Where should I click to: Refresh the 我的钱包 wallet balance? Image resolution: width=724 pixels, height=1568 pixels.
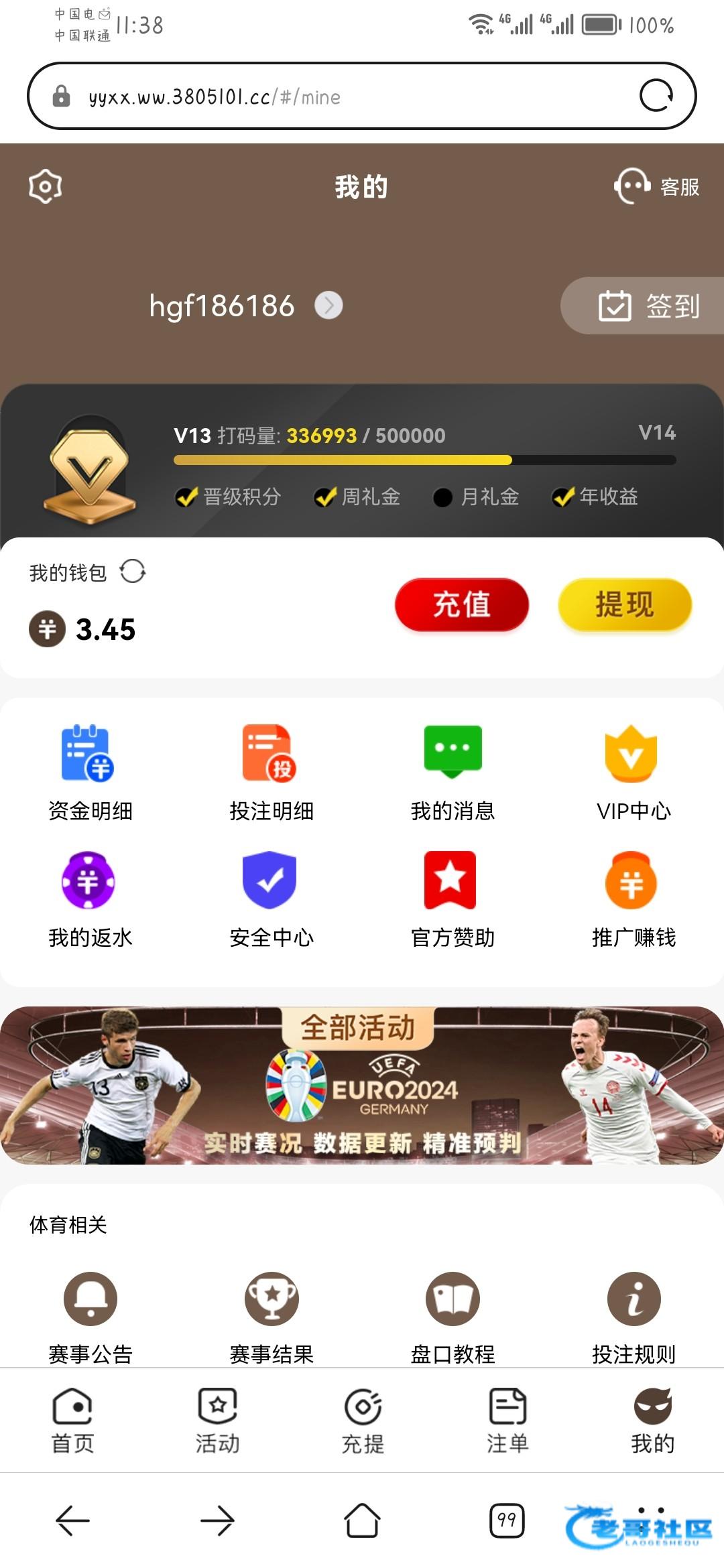click(133, 572)
